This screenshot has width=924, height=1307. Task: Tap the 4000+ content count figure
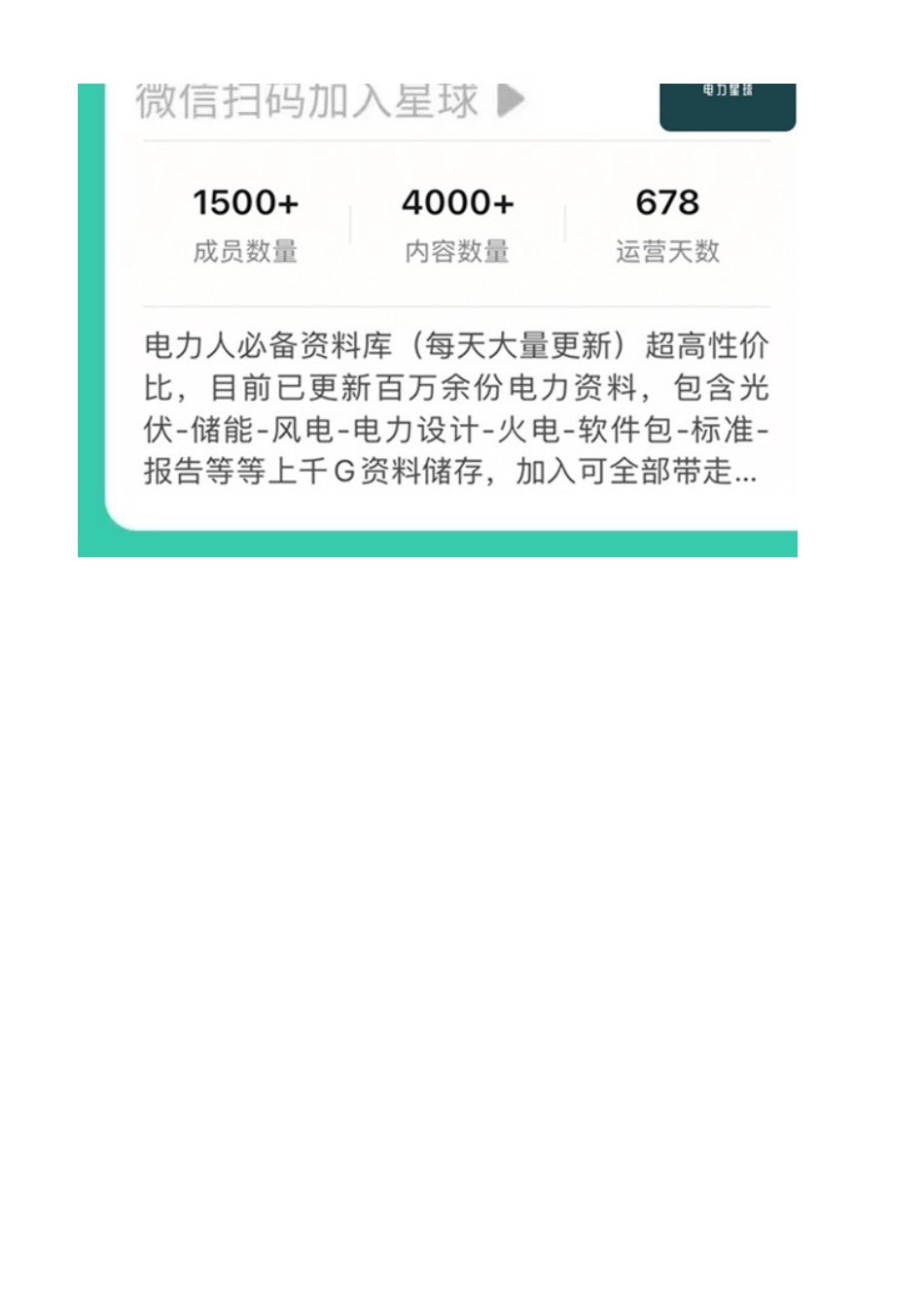point(459,203)
